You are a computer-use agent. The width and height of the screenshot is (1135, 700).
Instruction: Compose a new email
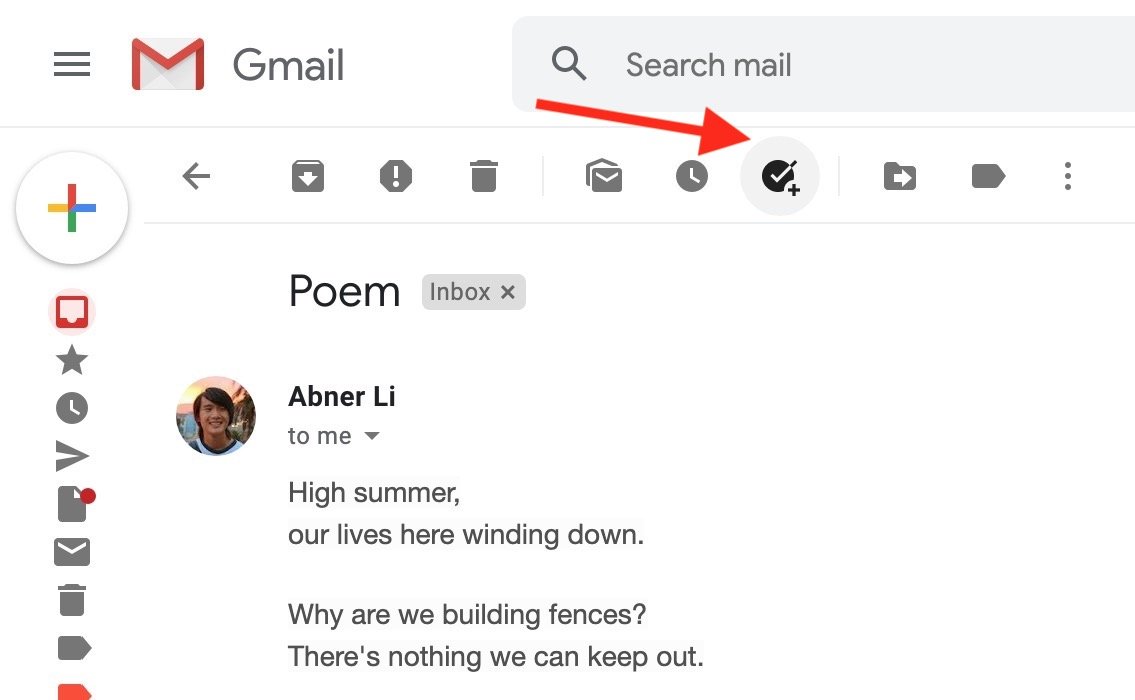72,208
